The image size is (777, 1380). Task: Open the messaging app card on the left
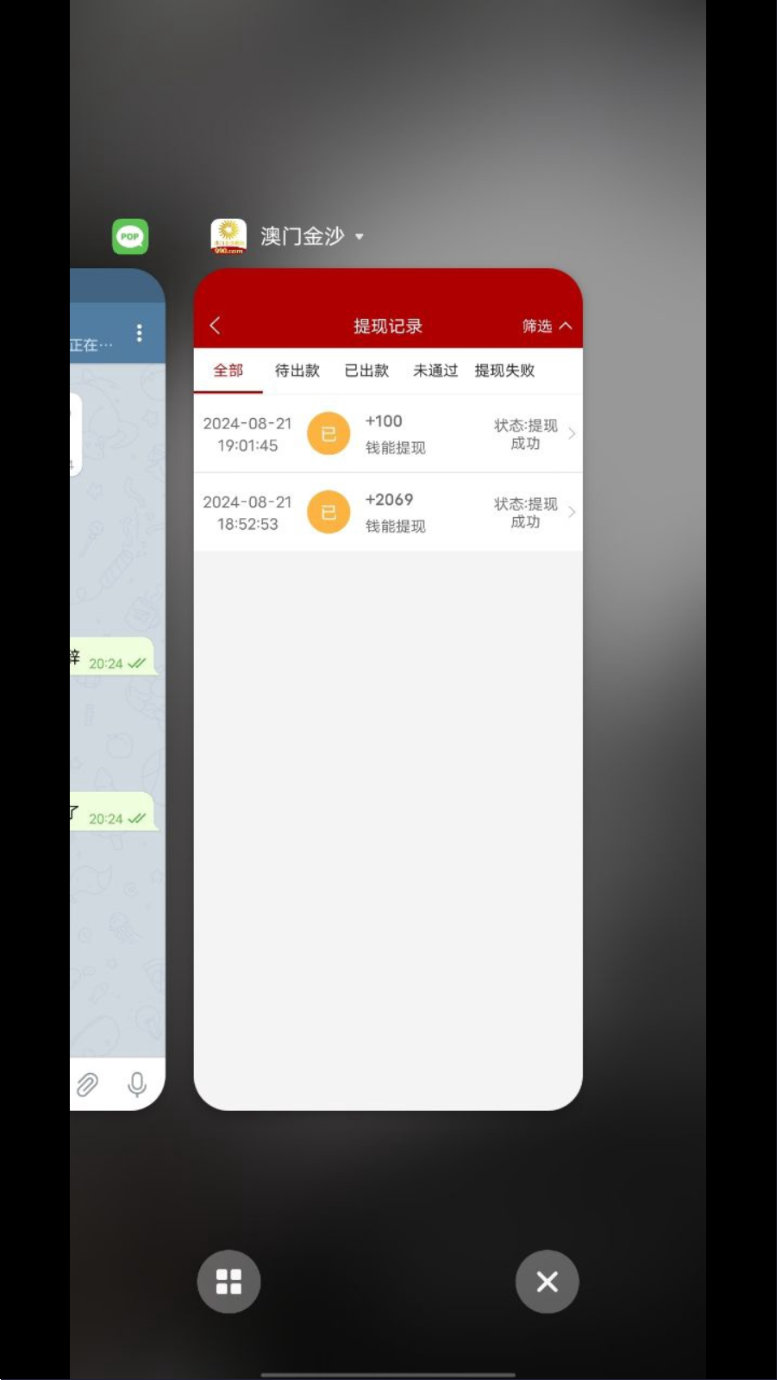[118, 690]
